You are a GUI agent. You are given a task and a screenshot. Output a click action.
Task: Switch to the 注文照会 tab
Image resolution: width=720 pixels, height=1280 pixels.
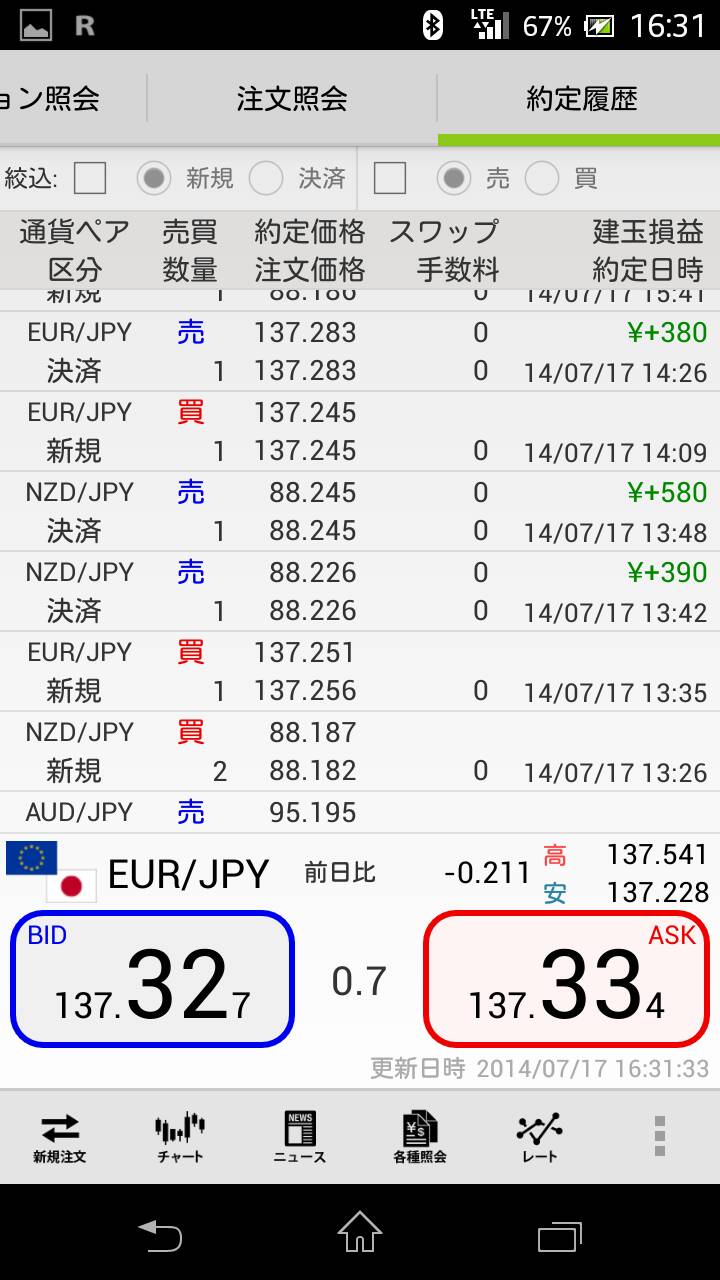click(292, 98)
